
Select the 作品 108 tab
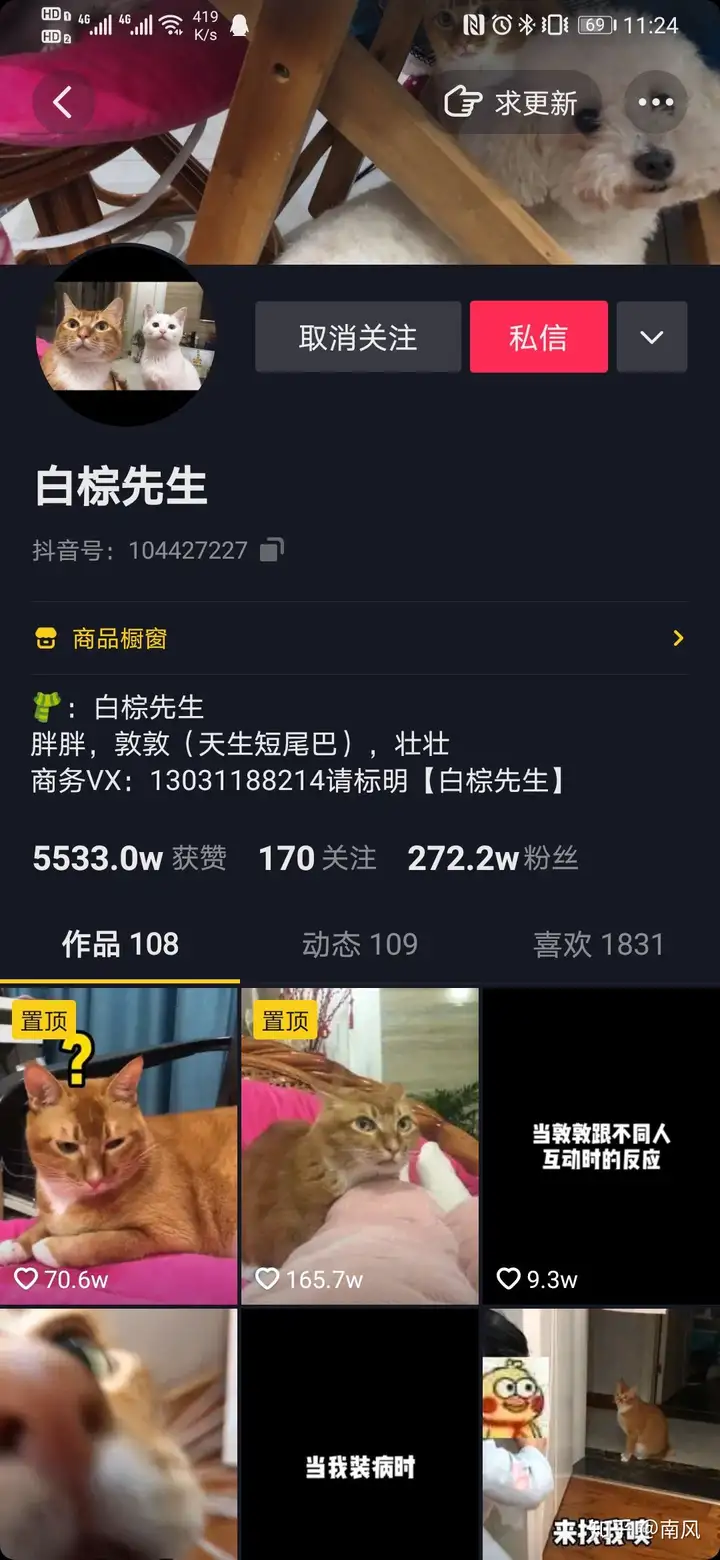pos(120,944)
